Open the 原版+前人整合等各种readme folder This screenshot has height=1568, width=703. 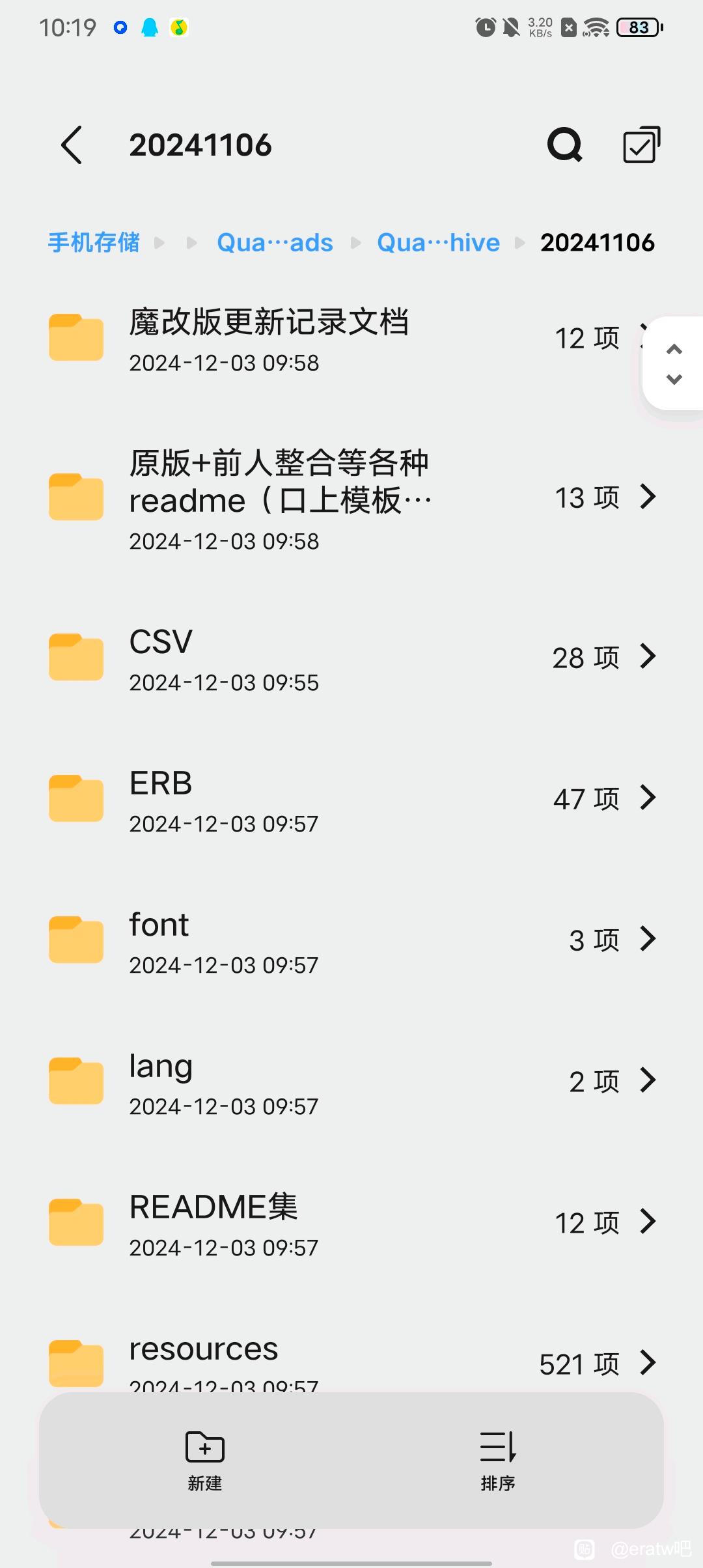coord(351,498)
